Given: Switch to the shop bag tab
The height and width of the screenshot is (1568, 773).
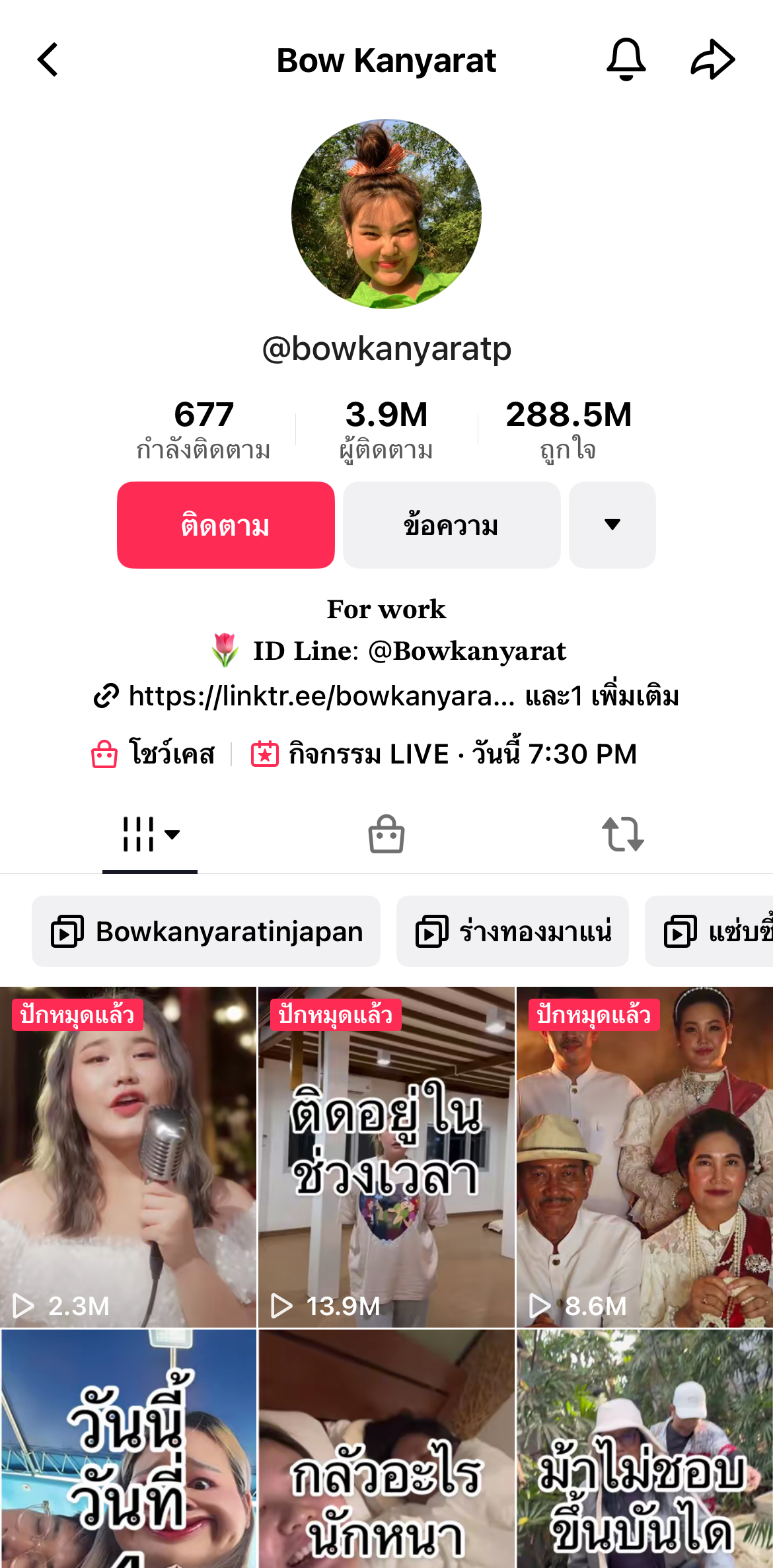Looking at the screenshot, I should coord(386,834).
